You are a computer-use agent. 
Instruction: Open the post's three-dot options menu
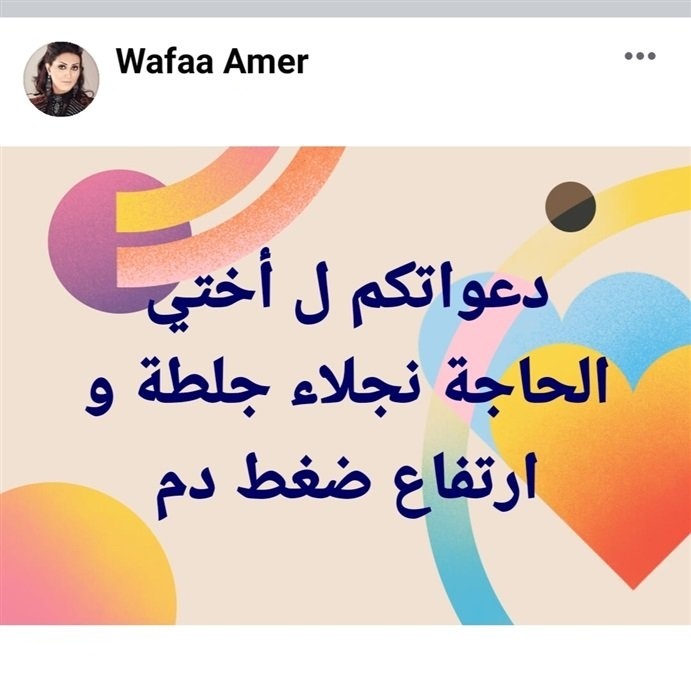(x=639, y=56)
